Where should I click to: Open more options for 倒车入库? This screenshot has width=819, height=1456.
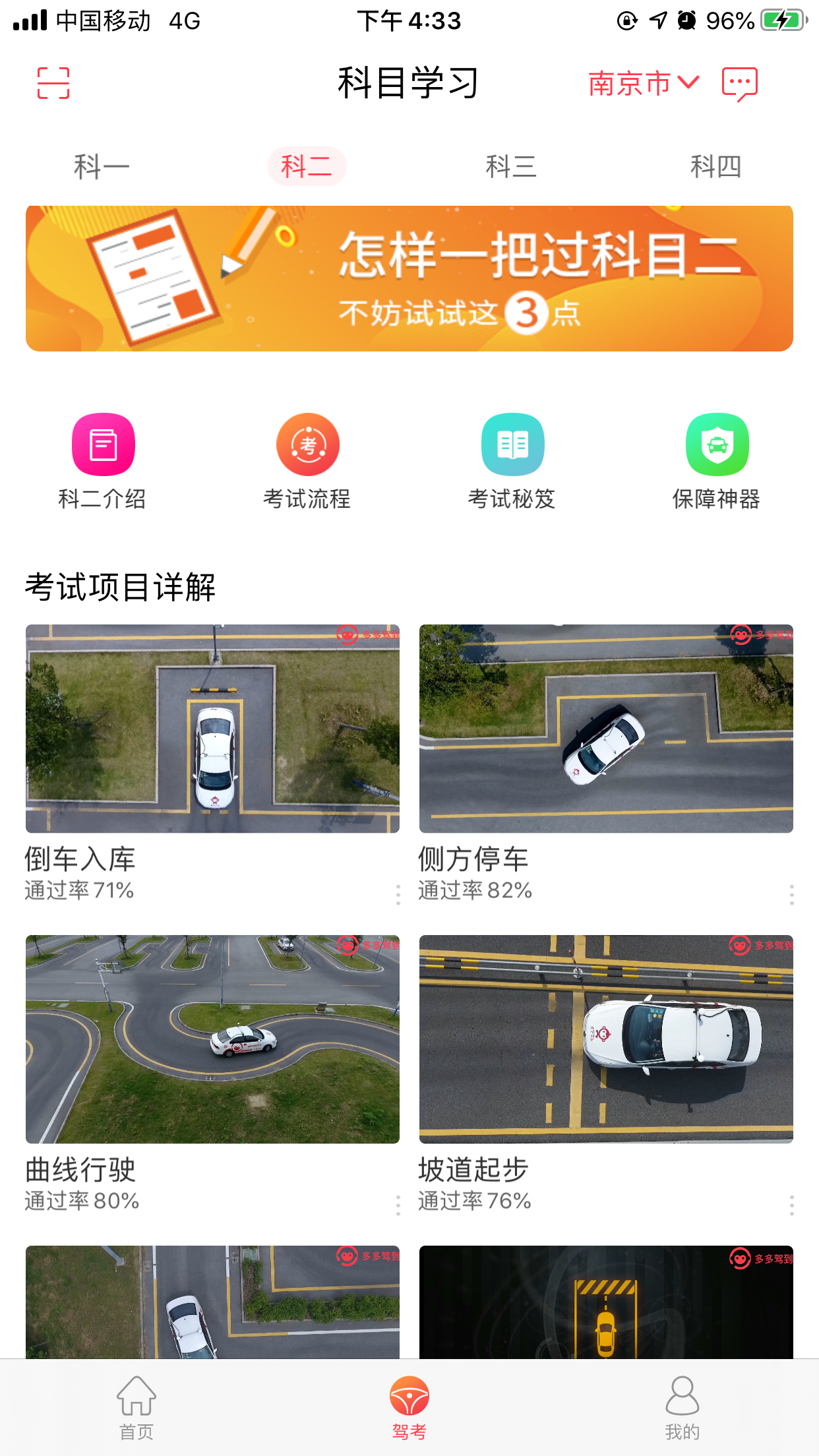[398, 895]
